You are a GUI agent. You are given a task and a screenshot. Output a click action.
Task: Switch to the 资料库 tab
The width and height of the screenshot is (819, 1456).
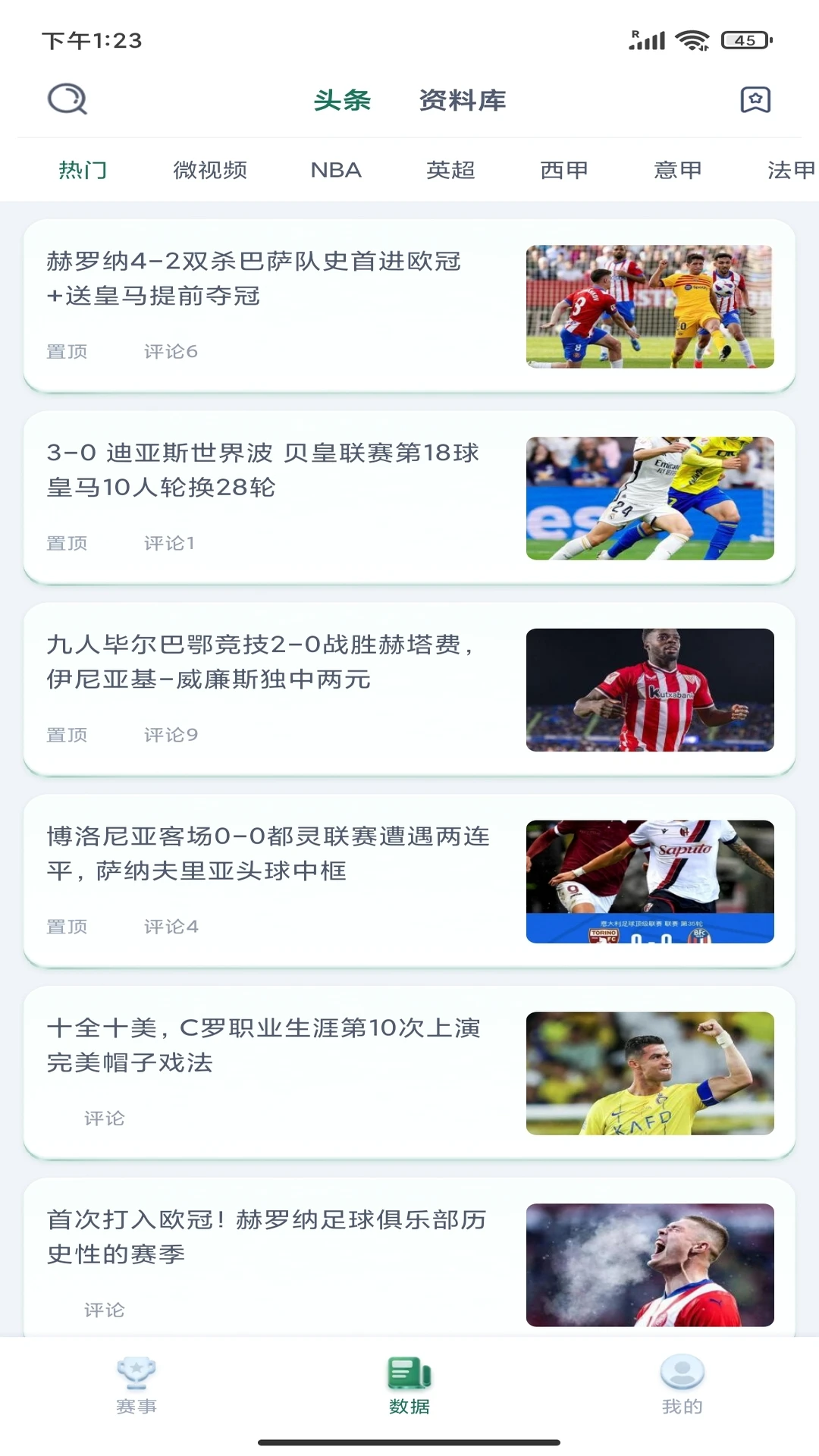click(x=462, y=100)
